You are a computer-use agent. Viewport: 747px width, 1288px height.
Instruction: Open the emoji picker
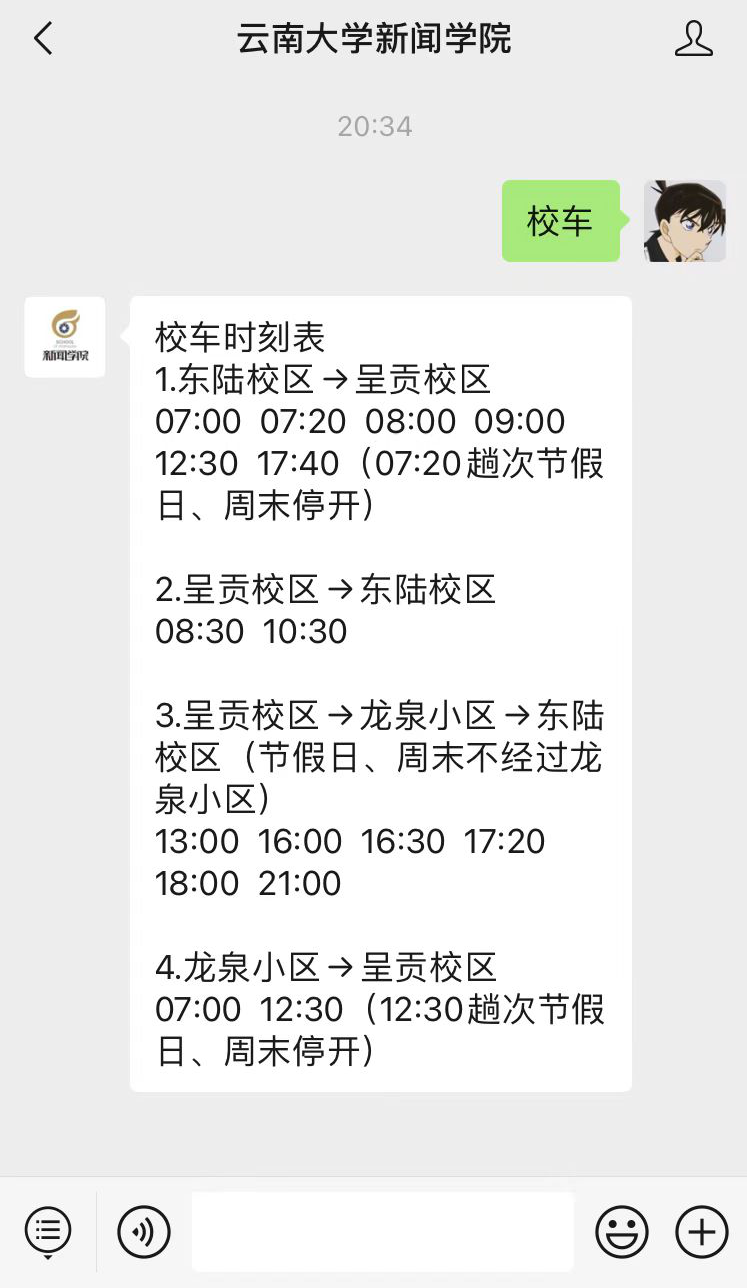pyautogui.click(x=622, y=1231)
